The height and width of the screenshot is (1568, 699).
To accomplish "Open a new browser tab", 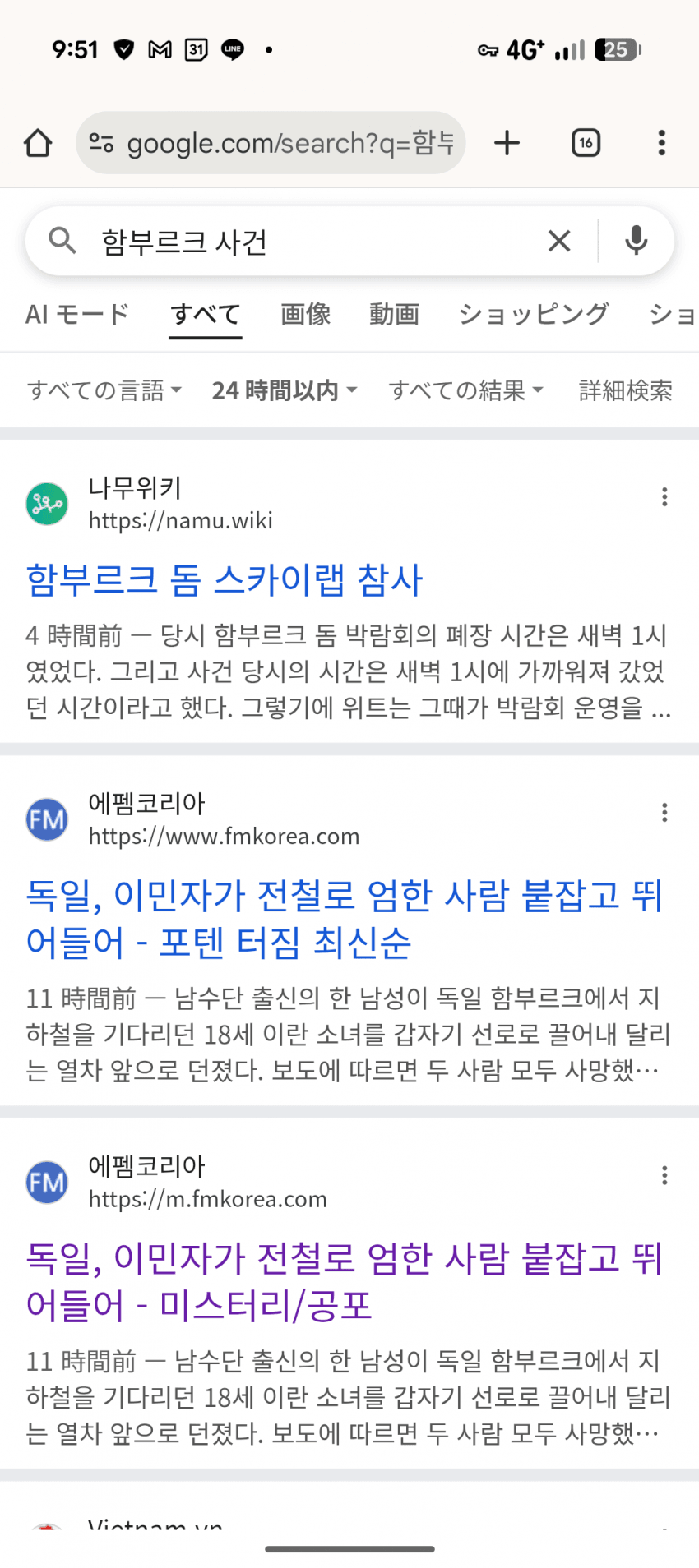I will pos(507,143).
